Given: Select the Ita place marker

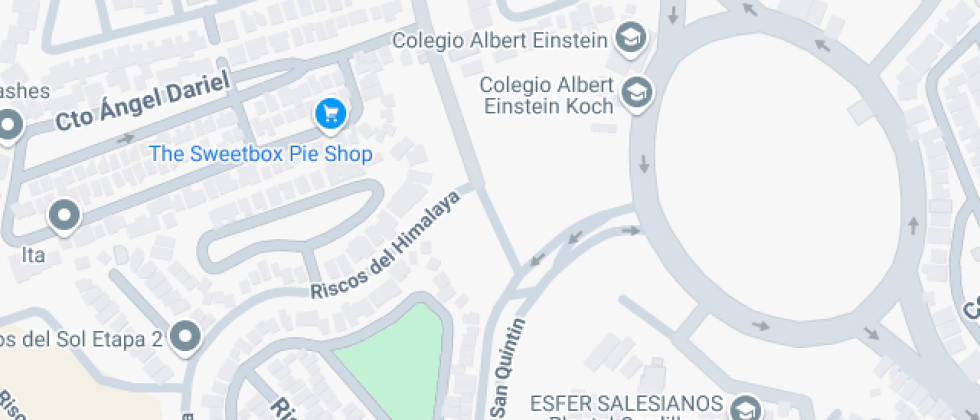Looking at the screenshot, I should tap(64, 217).
